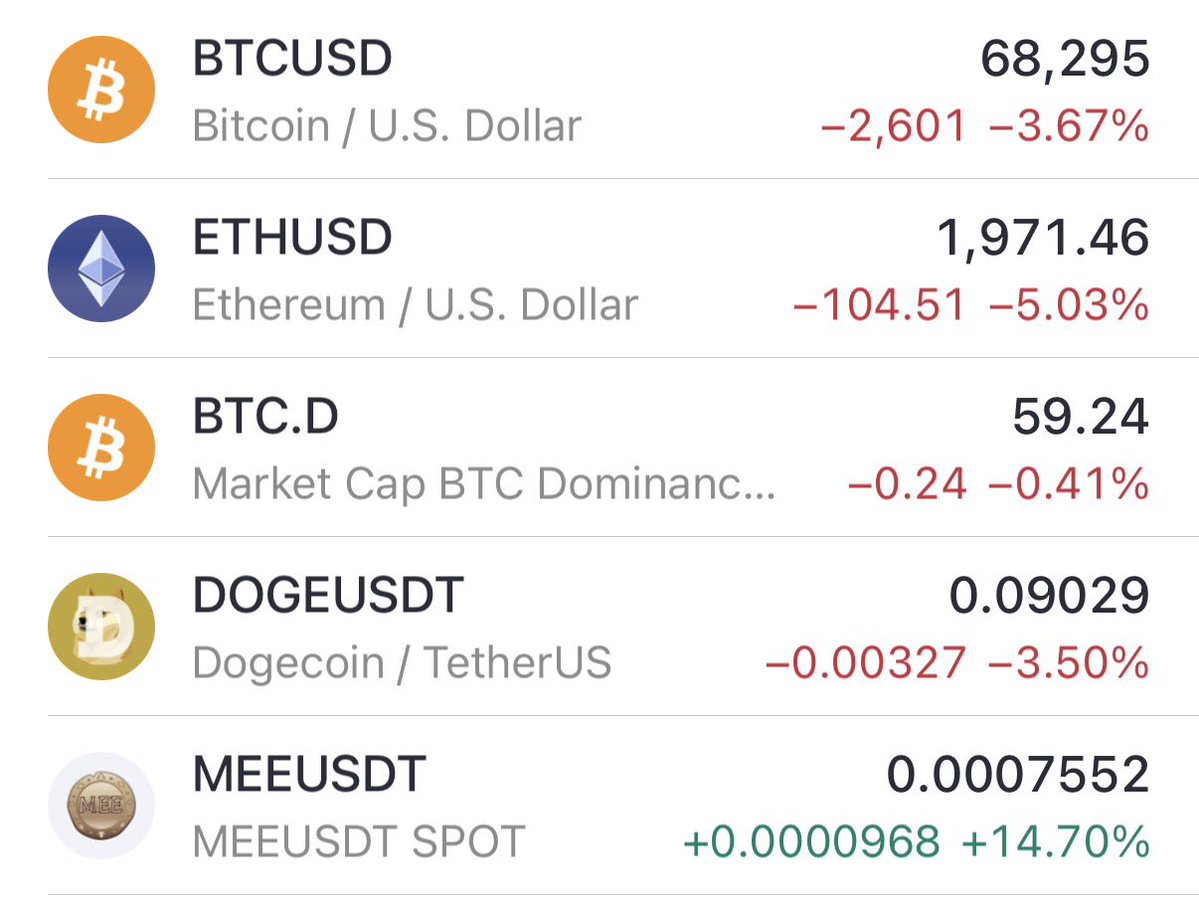View the BTC.D dominance row

[600, 448]
